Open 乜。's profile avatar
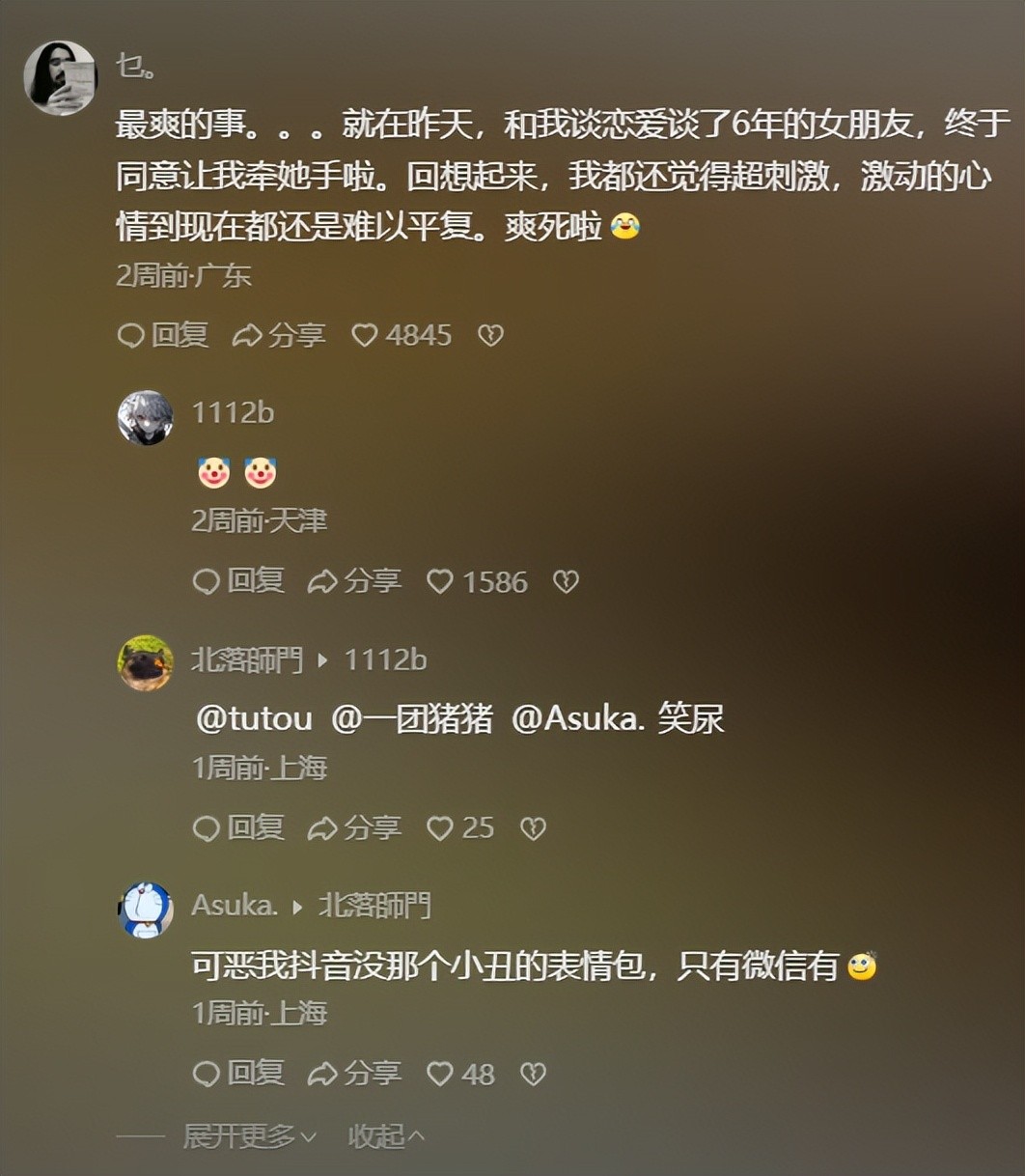 pos(60,78)
